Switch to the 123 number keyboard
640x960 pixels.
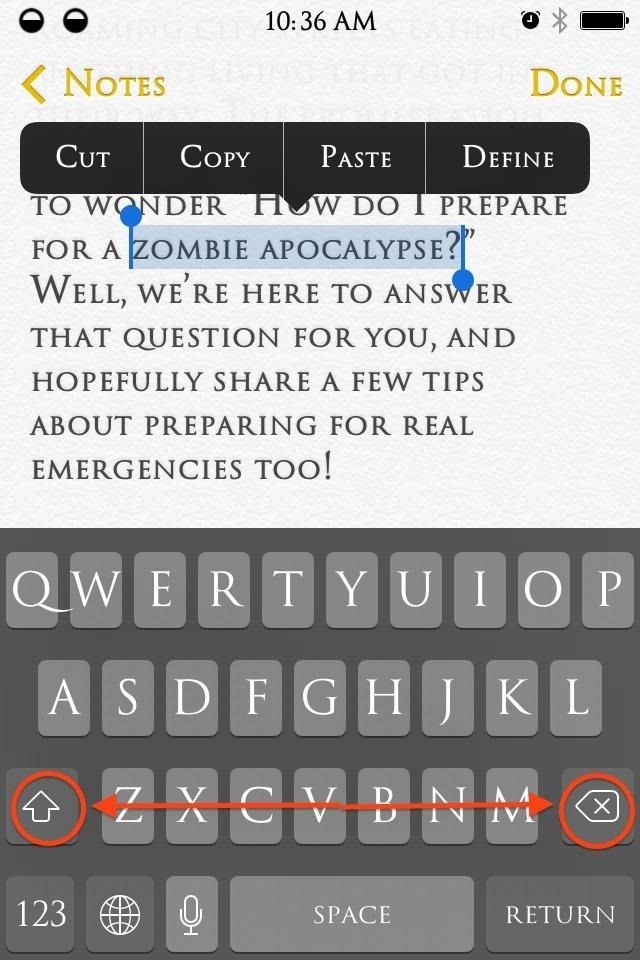[x=42, y=914]
